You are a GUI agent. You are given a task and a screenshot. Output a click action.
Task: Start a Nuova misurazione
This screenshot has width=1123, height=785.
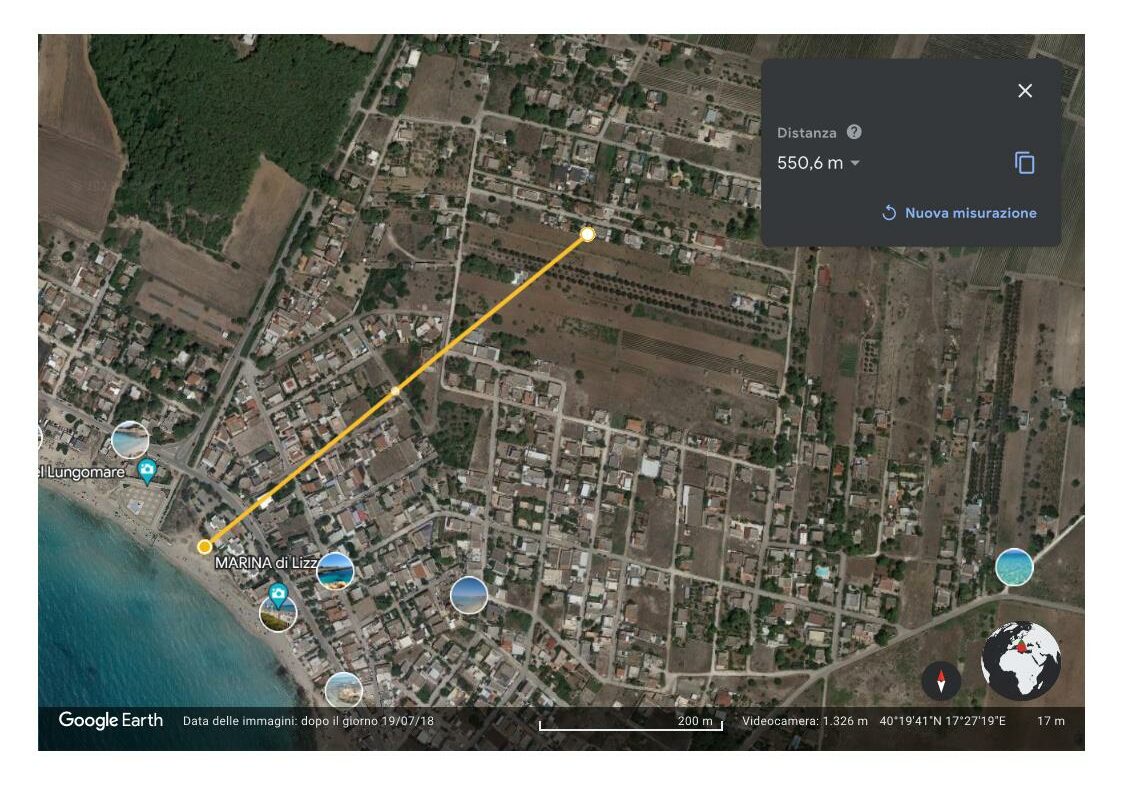(x=959, y=213)
